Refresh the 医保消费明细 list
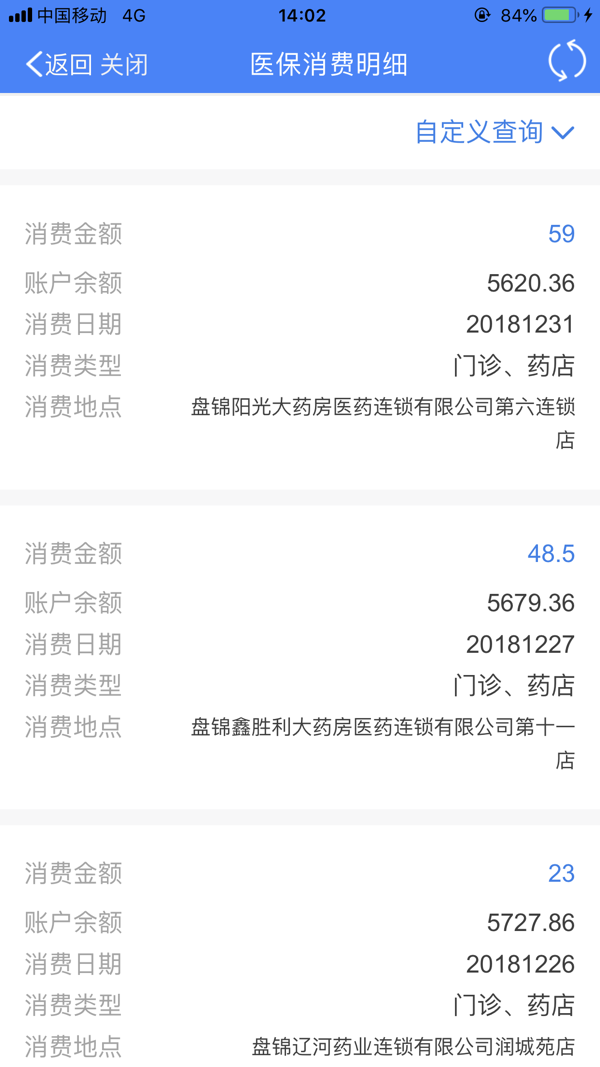 (x=566, y=60)
